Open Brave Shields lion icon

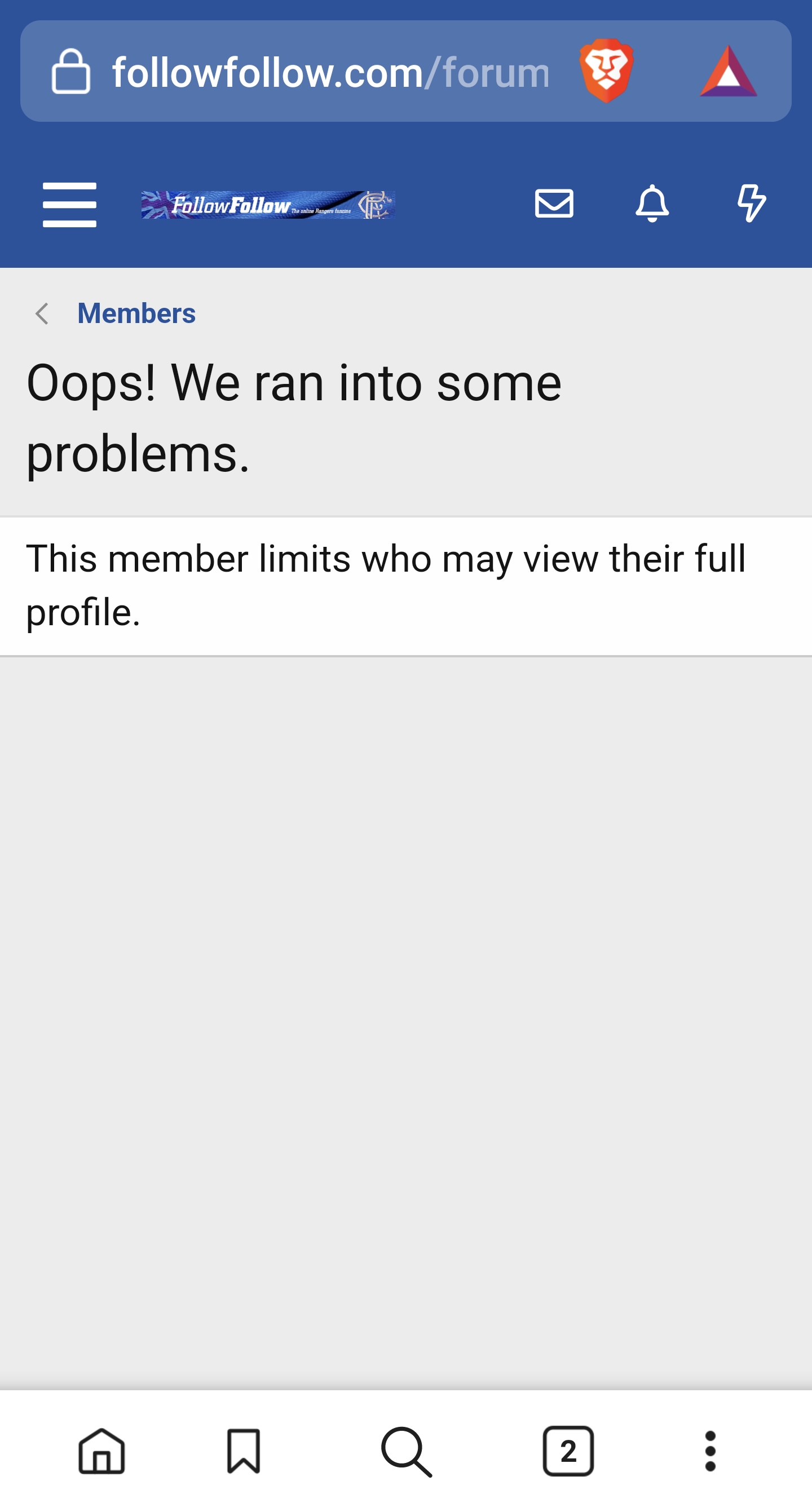click(x=607, y=71)
